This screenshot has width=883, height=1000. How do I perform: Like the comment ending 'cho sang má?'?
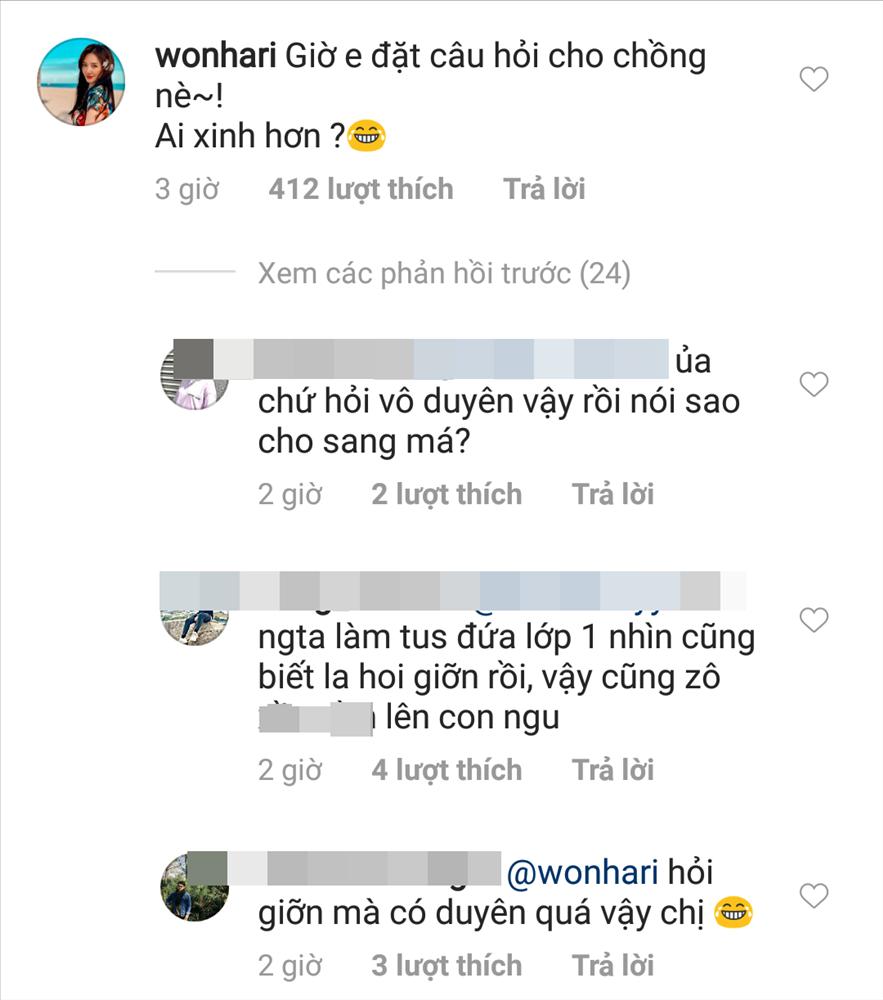point(815,384)
